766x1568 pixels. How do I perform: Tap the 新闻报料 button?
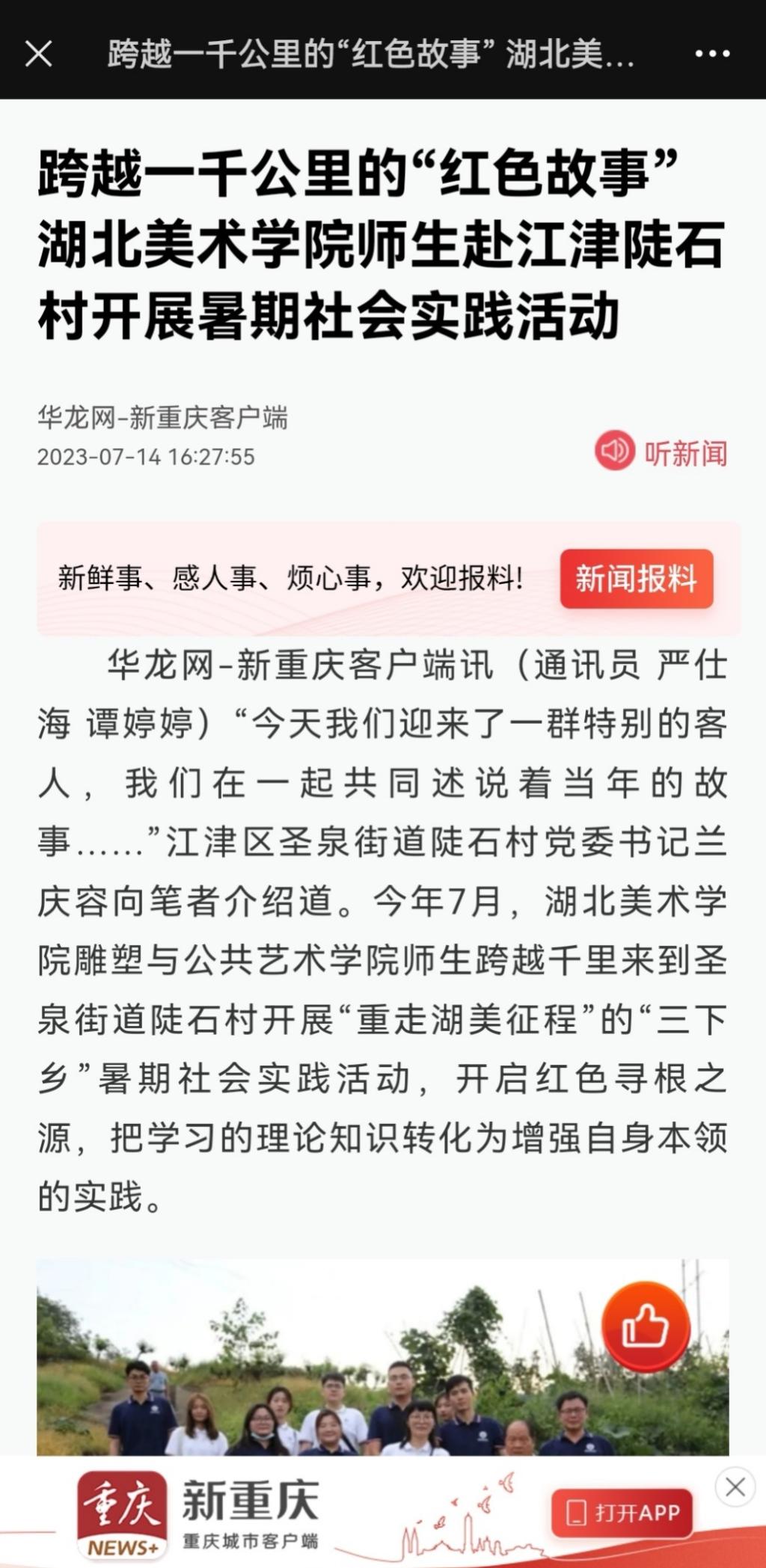click(636, 579)
